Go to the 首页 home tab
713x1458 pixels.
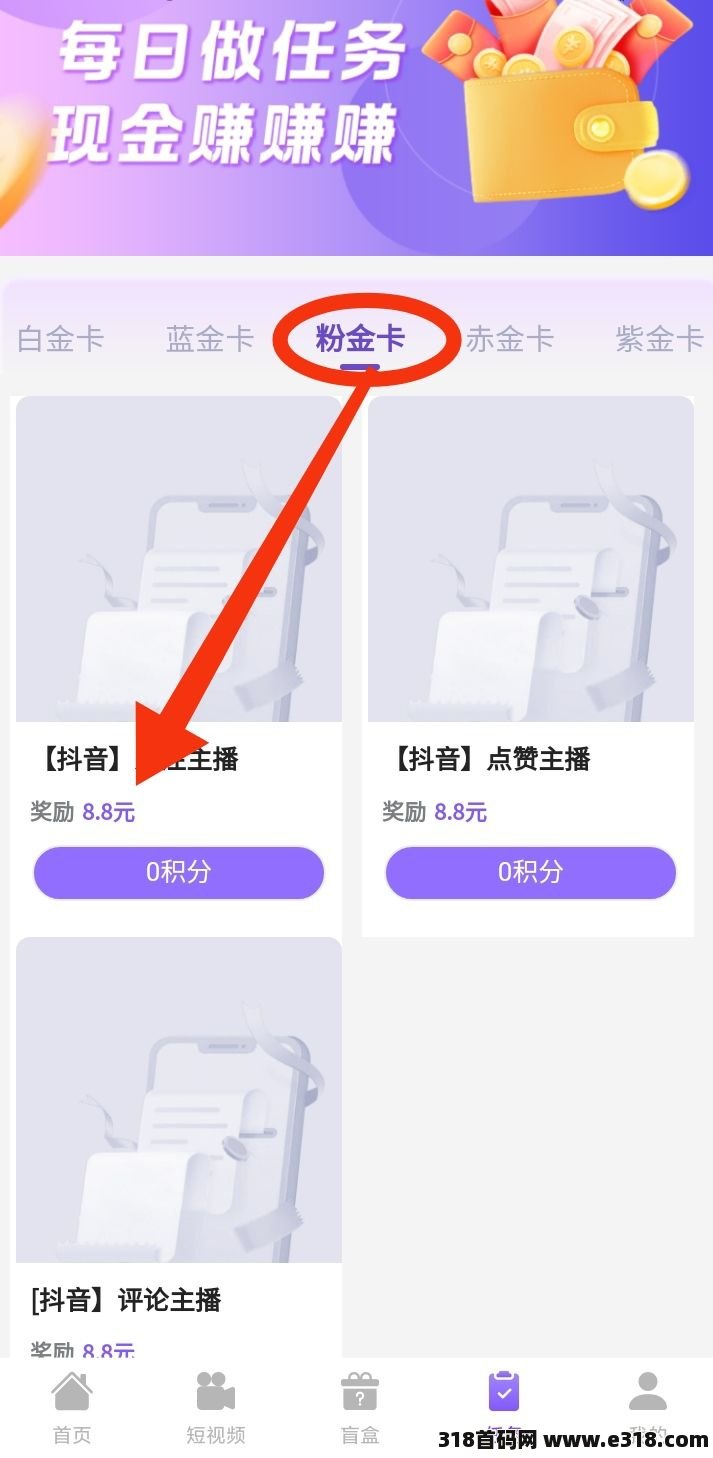click(x=72, y=1408)
